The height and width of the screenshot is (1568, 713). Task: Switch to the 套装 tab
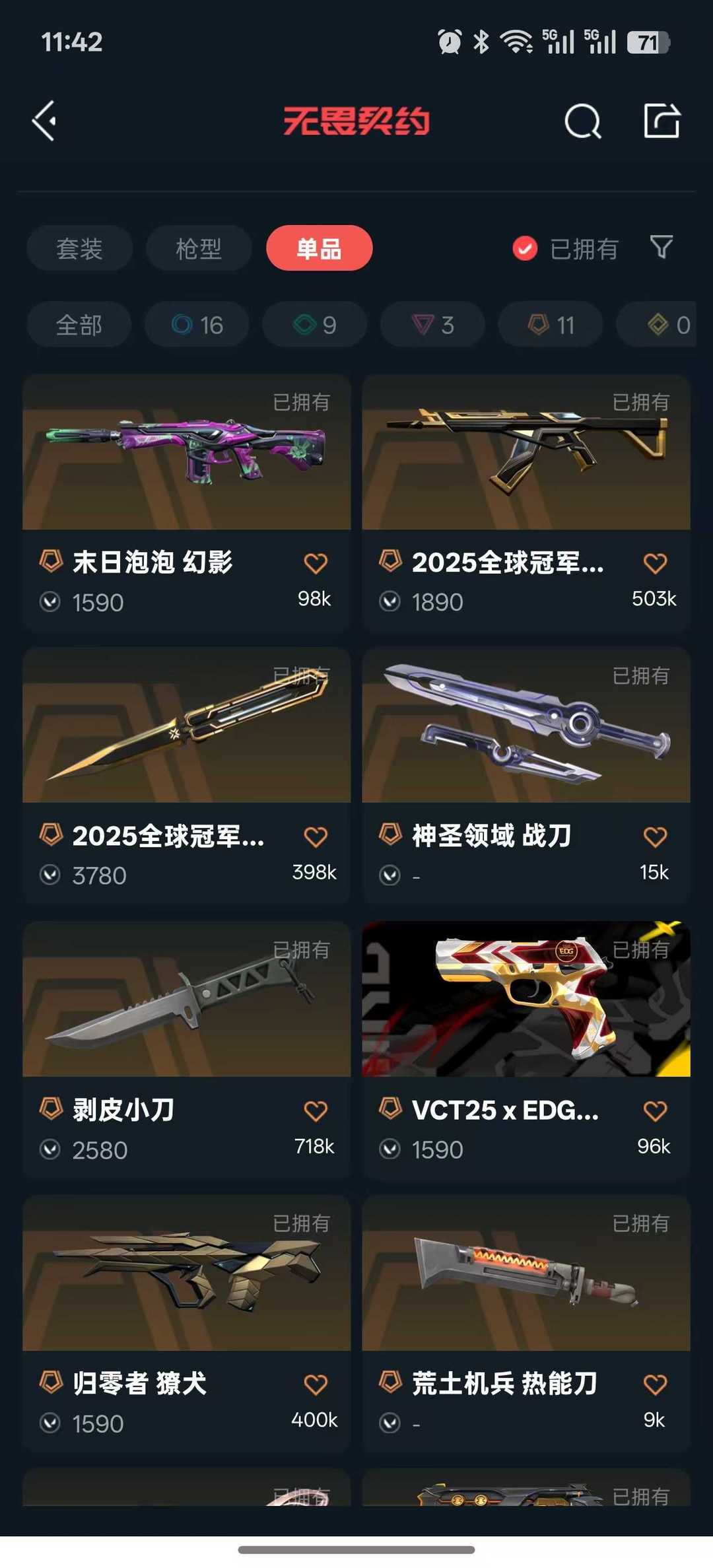(79, 248)
